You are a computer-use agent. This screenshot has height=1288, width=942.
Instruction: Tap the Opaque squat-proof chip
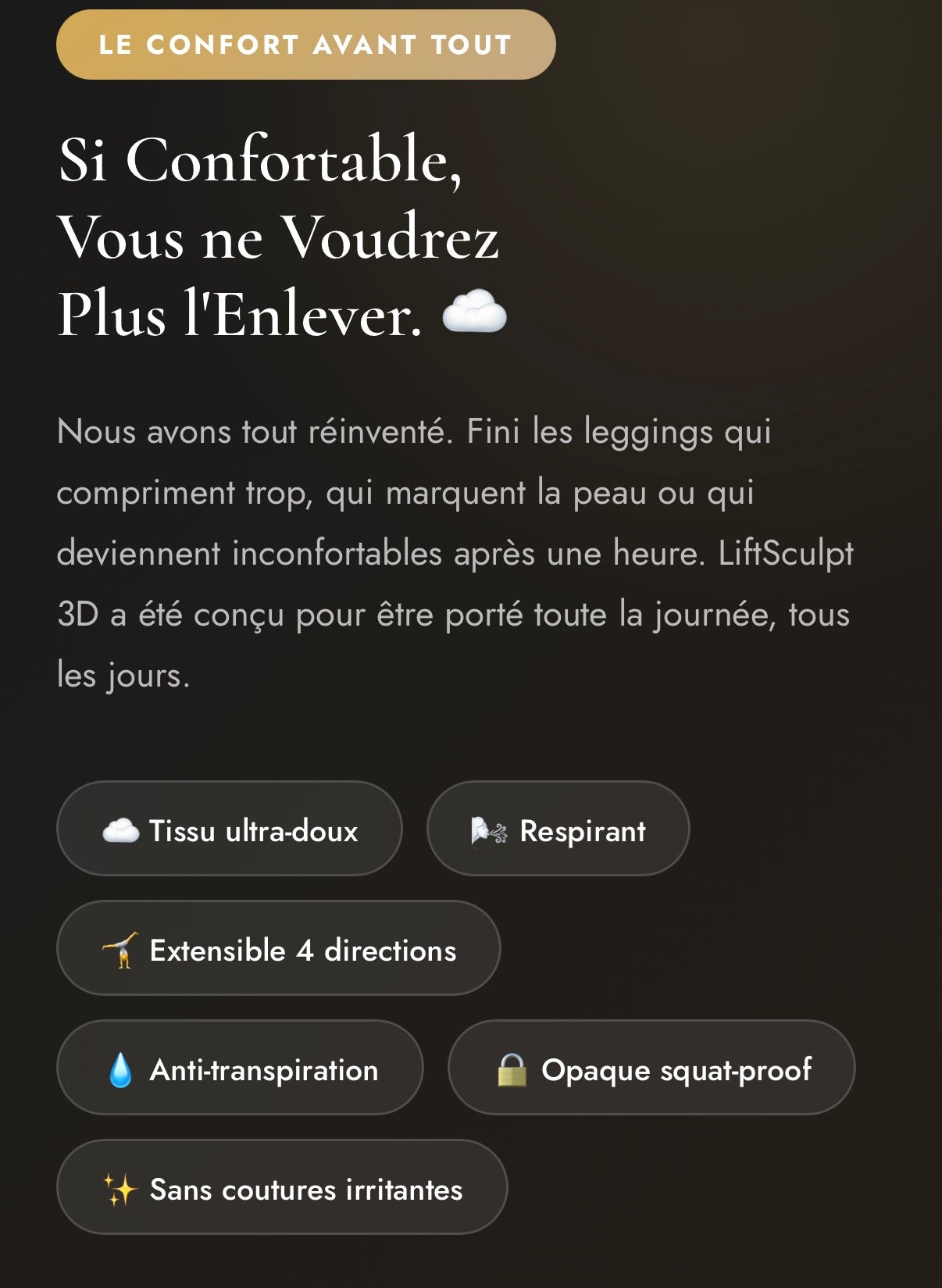(x=651, y=1069)
